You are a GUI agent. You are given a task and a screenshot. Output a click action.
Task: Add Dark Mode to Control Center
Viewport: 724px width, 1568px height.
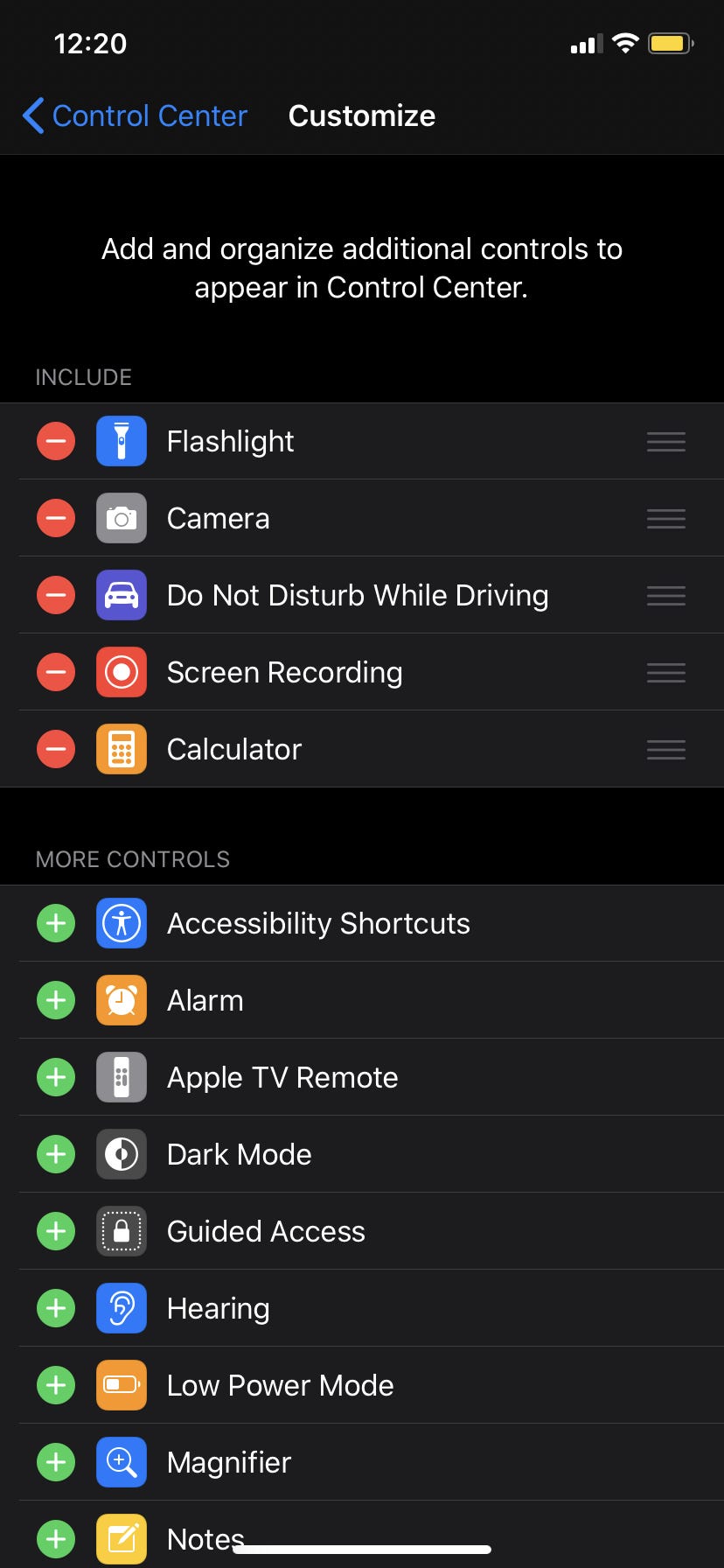tap(56, 1154)
